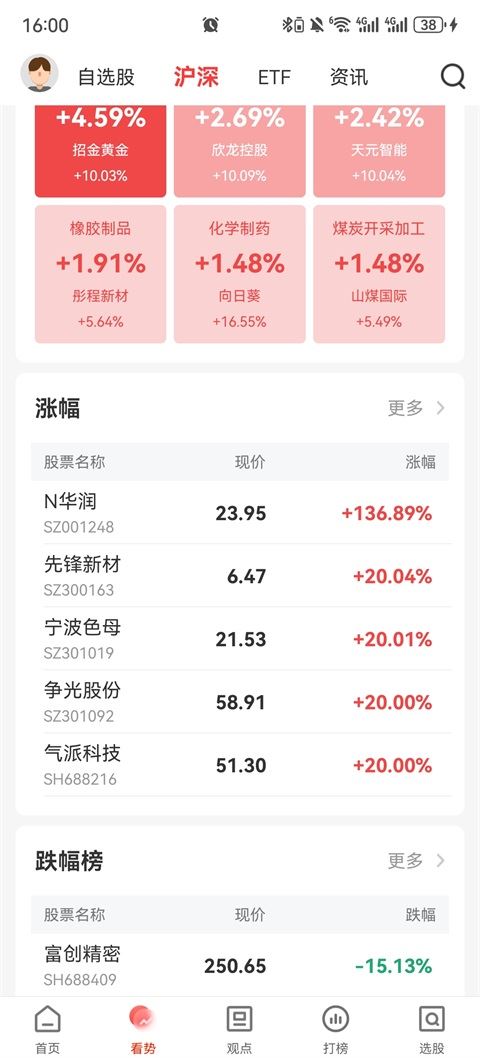Open stock N华润 details
The height and width of the screenshot is (1058, 480).
[x=240, y=512]
